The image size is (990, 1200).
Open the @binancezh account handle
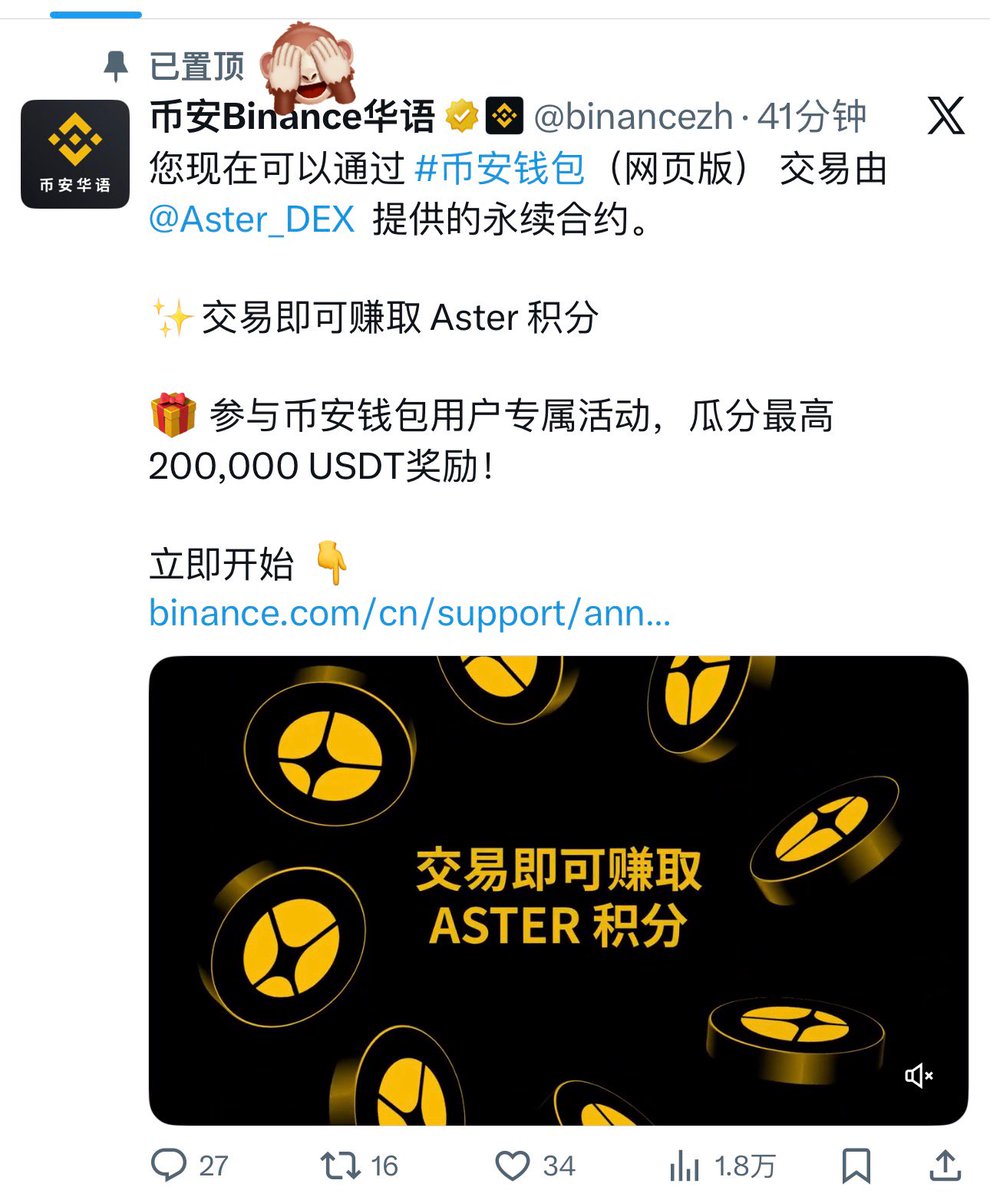(635, 118)
